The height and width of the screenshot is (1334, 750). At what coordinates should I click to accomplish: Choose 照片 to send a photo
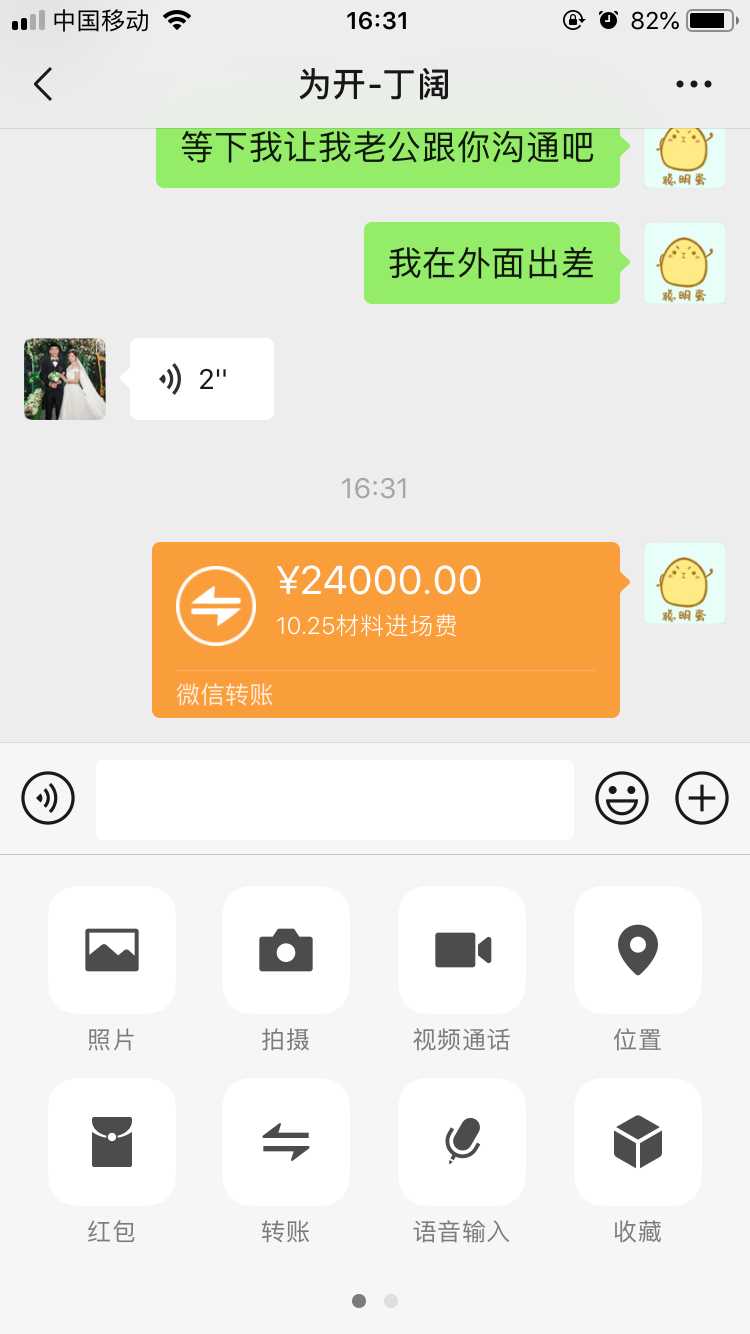point(112,950)
